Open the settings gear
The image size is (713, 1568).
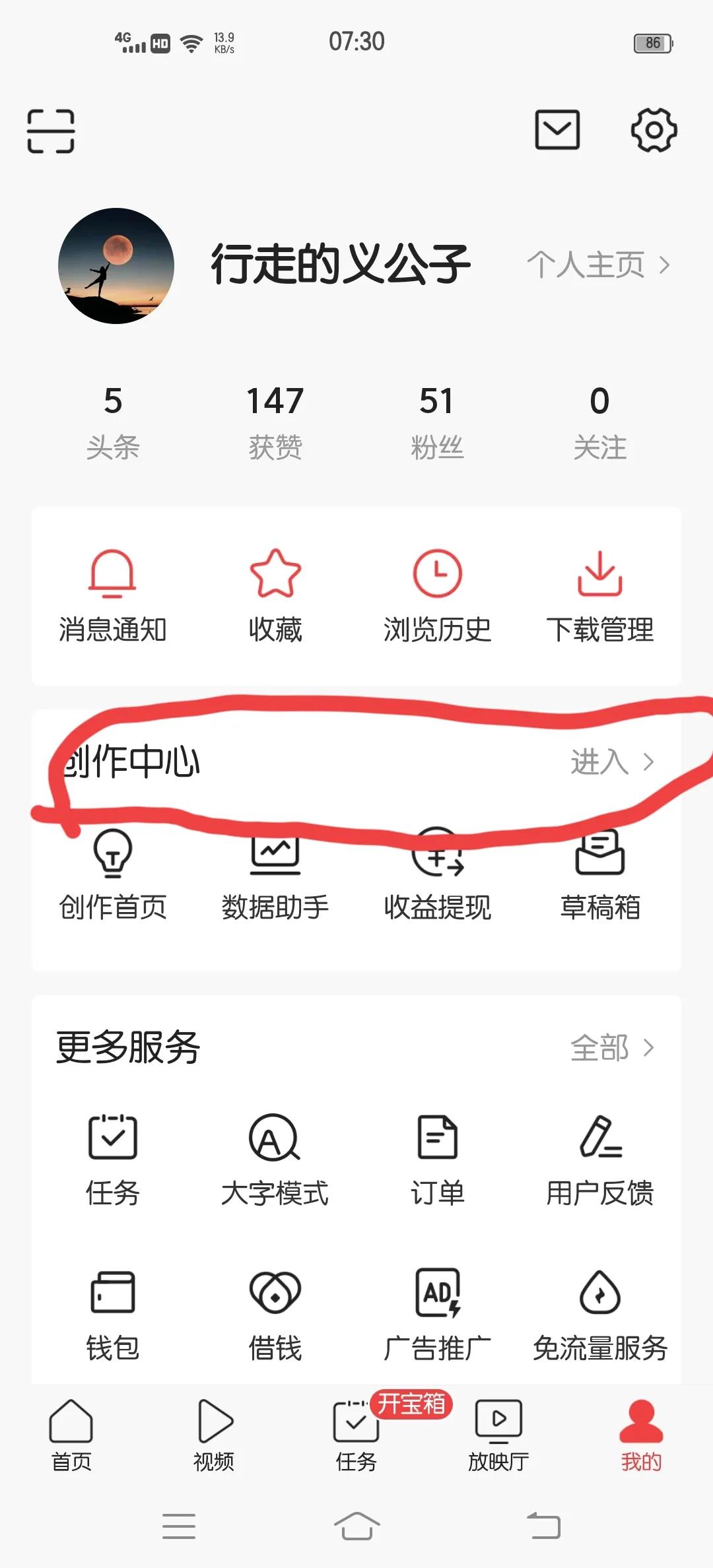(654, 130)
